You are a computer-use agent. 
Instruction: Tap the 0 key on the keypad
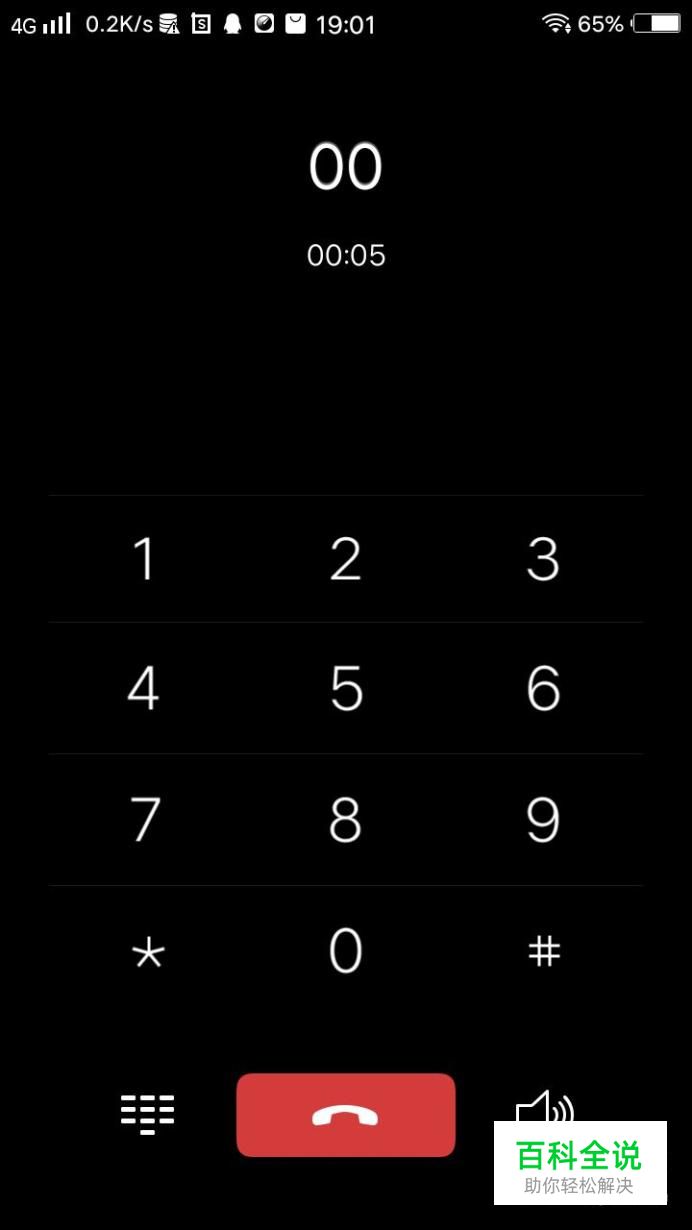346,950
